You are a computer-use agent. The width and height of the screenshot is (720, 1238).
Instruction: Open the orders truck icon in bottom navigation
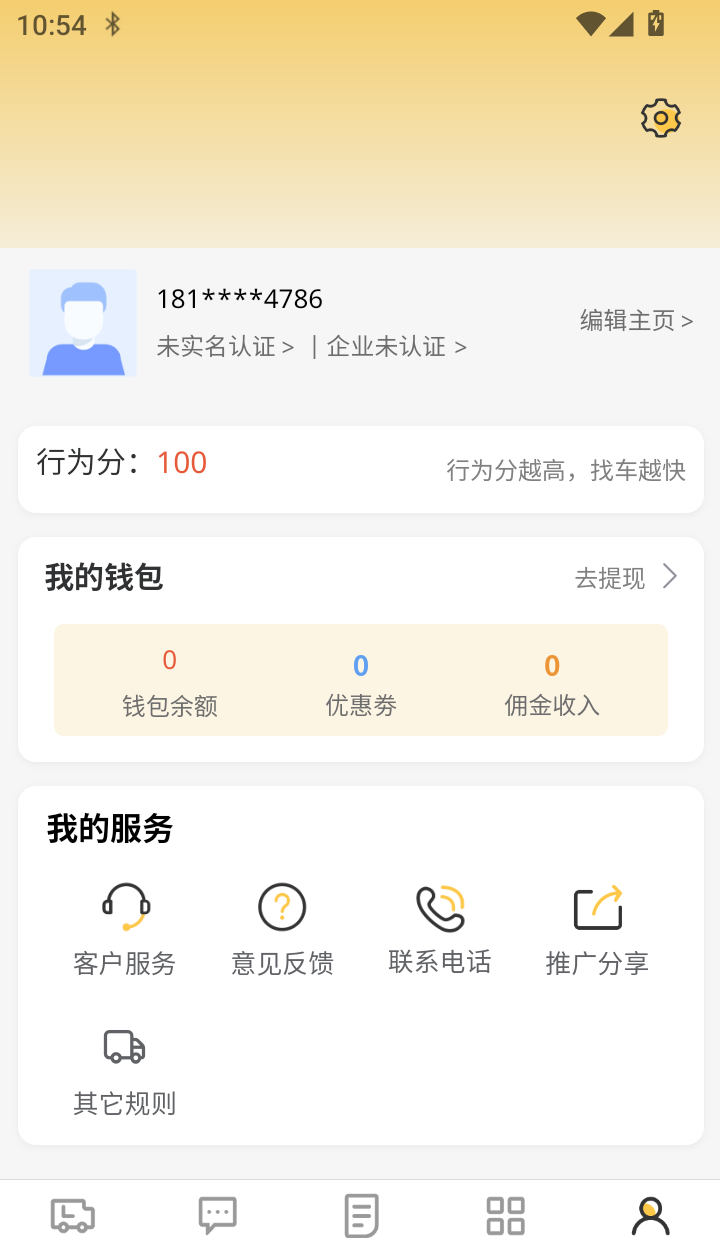72,1213
